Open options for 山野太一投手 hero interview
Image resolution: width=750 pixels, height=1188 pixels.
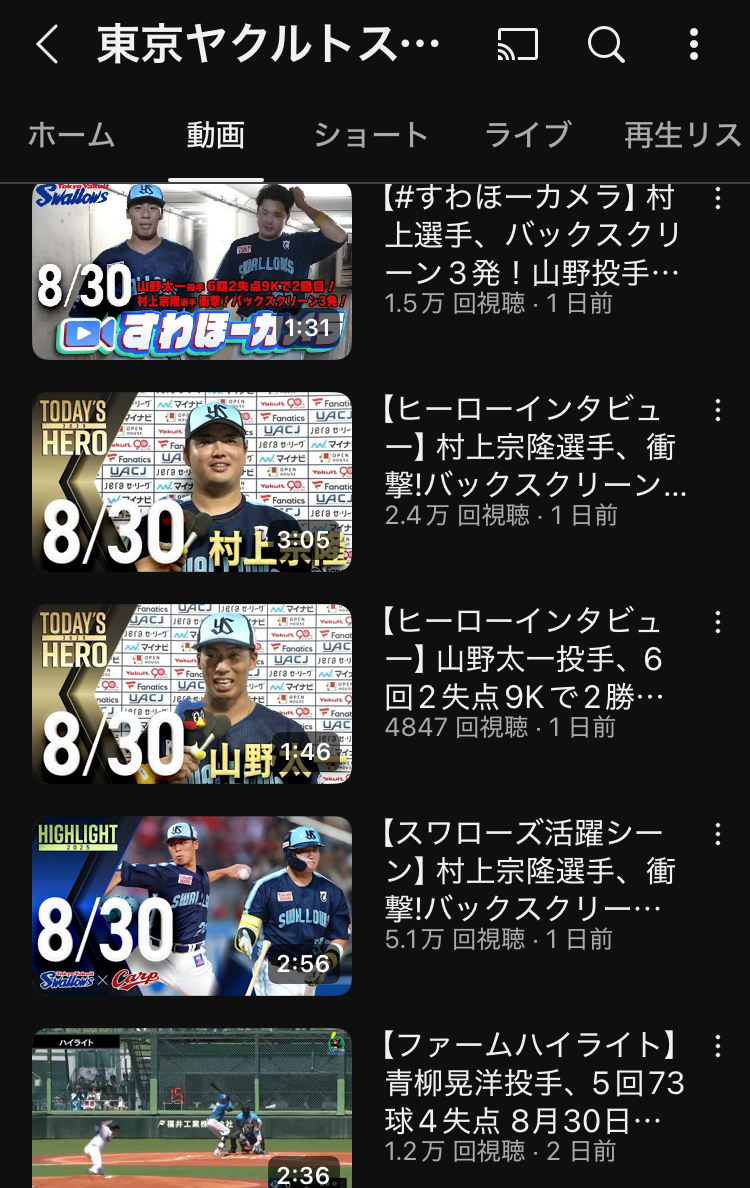717,622
